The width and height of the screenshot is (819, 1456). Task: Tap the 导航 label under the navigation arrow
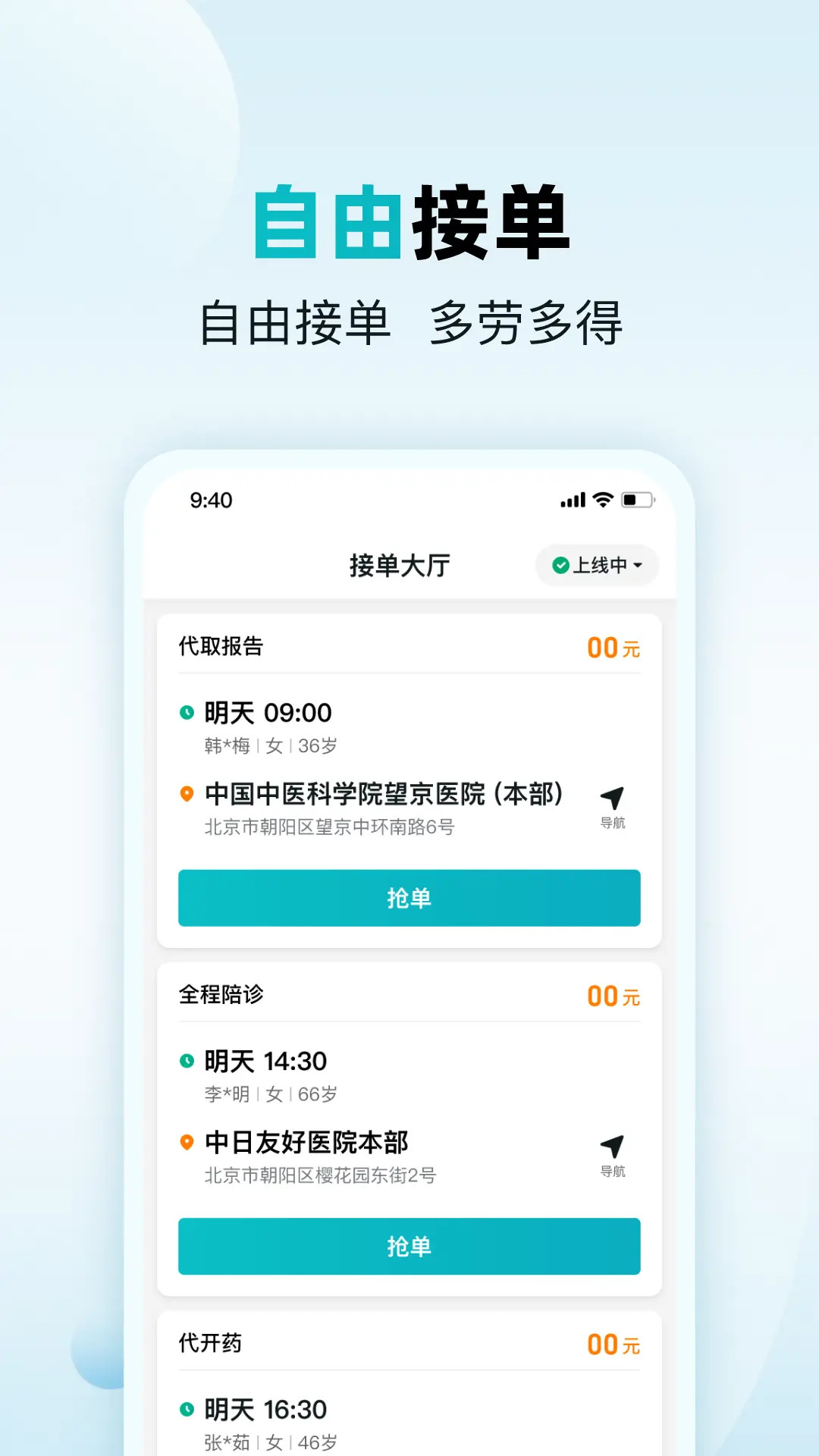point(613,824)
